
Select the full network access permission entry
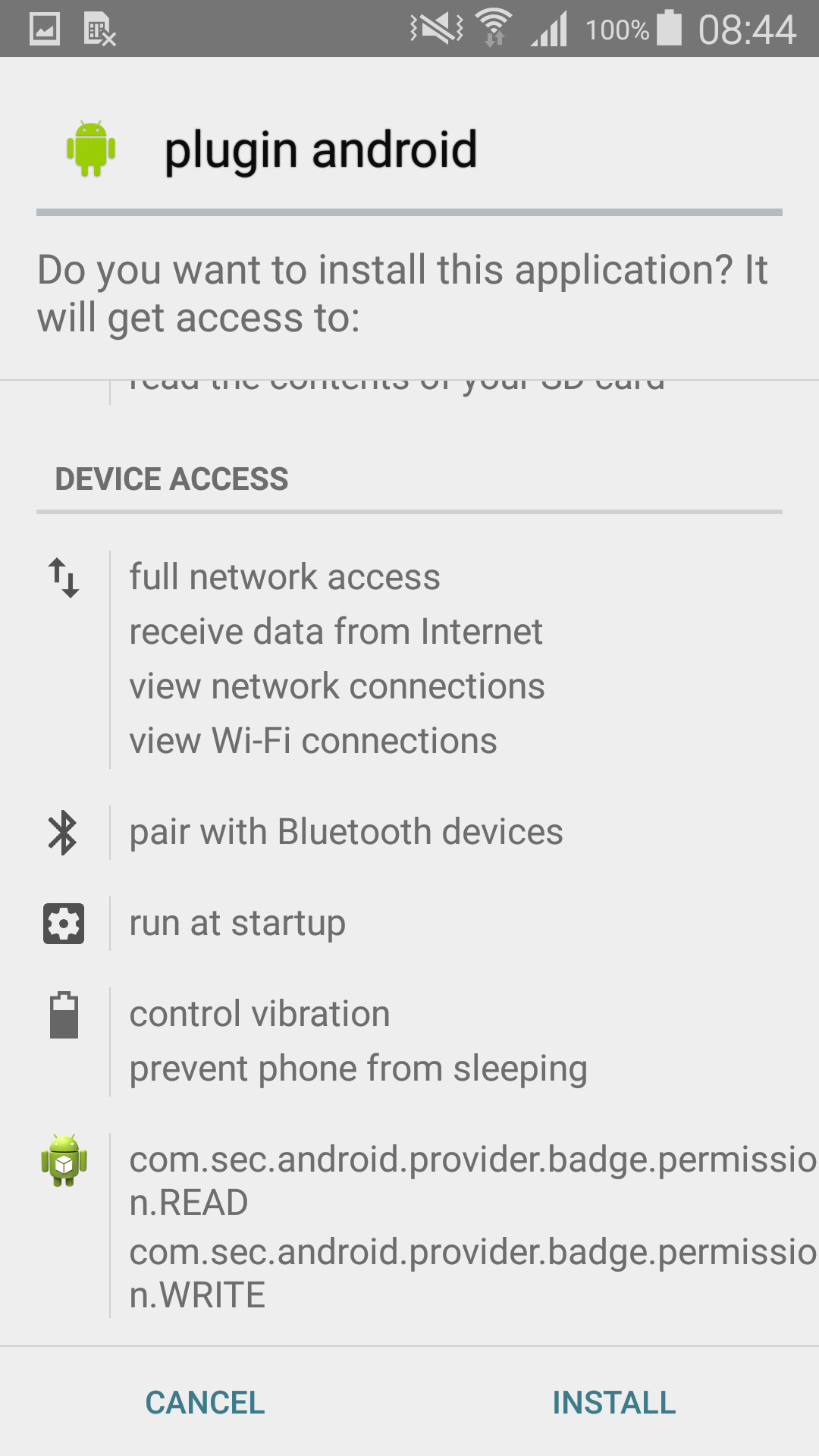(x=285, y=576)
